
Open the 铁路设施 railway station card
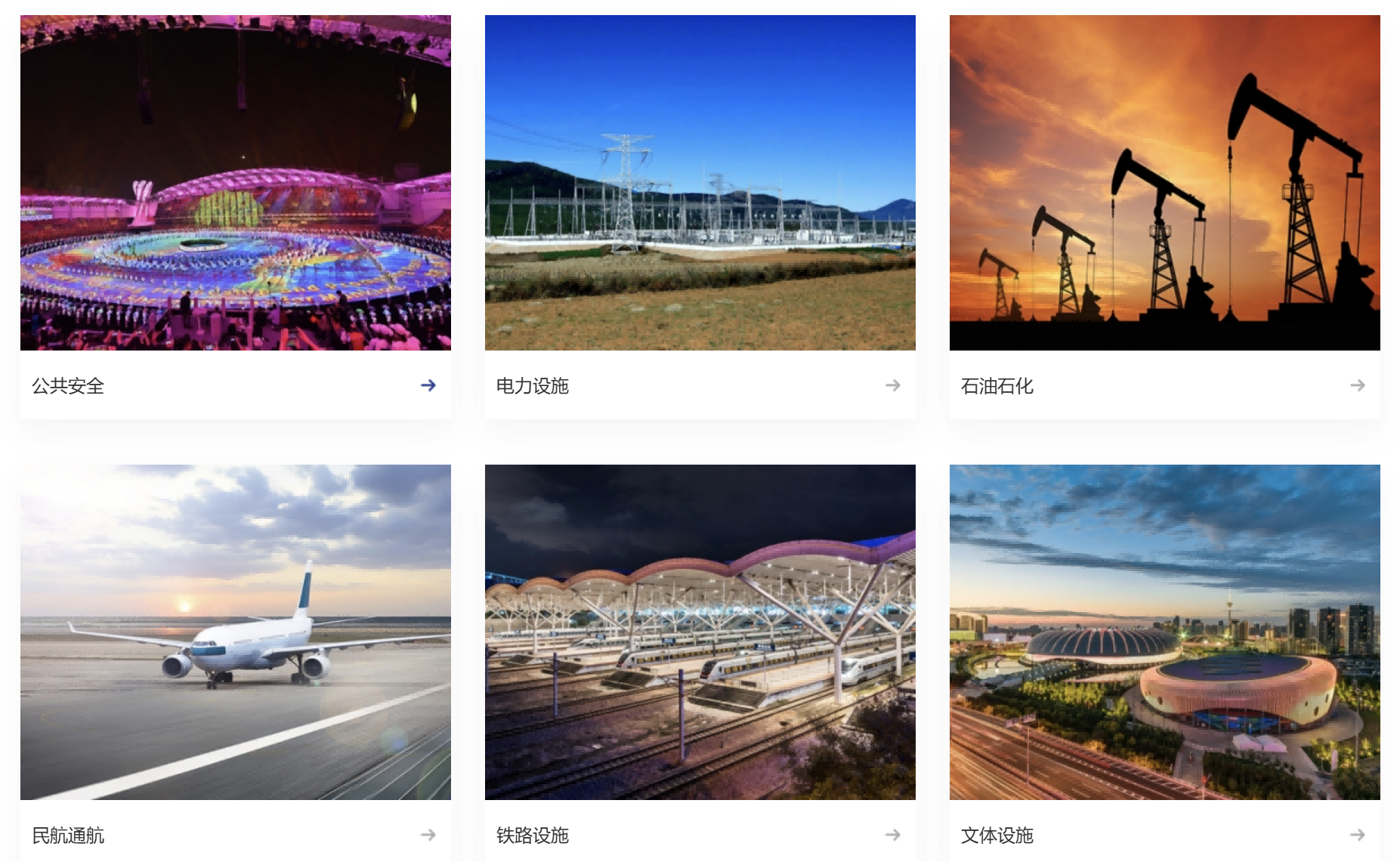click(700, 632)
